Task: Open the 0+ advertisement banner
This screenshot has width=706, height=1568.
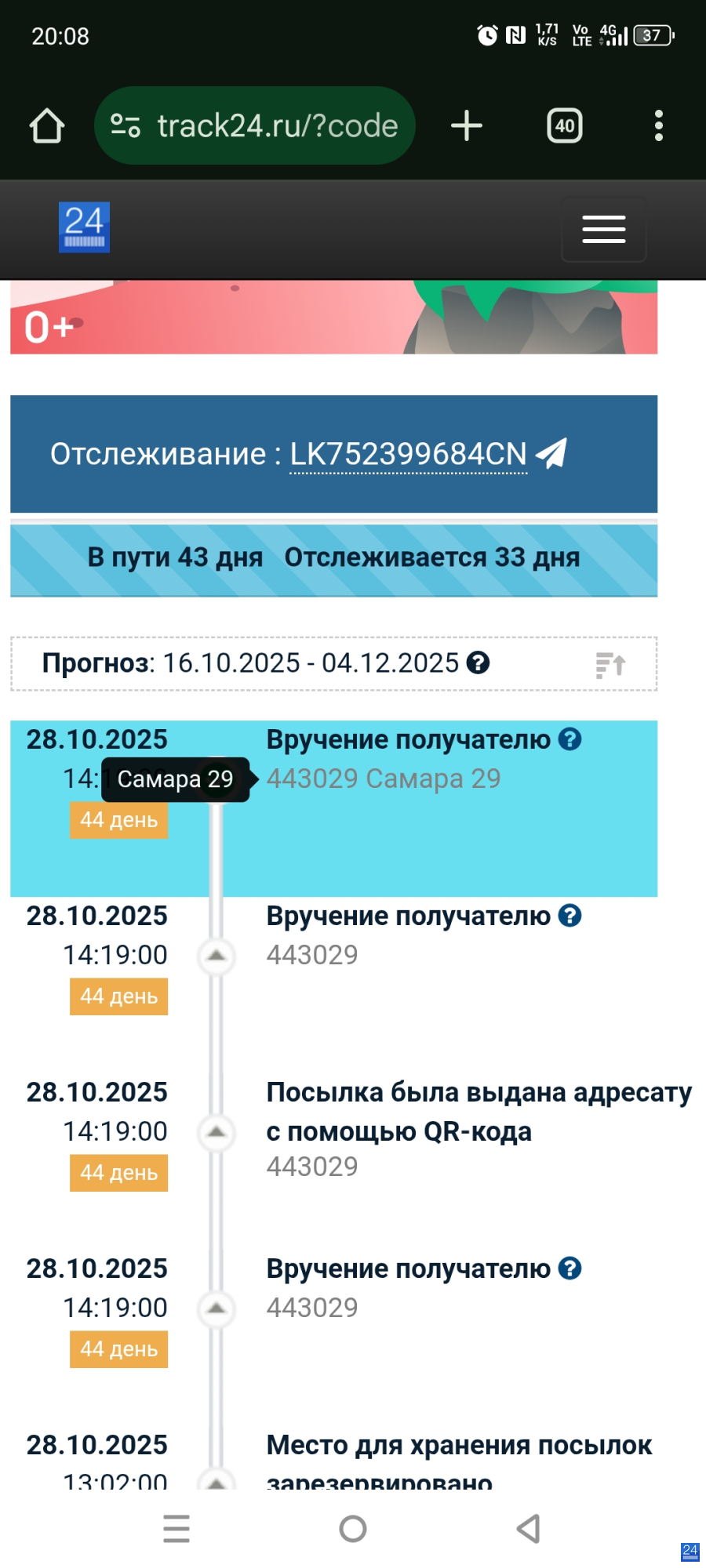Action: [333, 318]
